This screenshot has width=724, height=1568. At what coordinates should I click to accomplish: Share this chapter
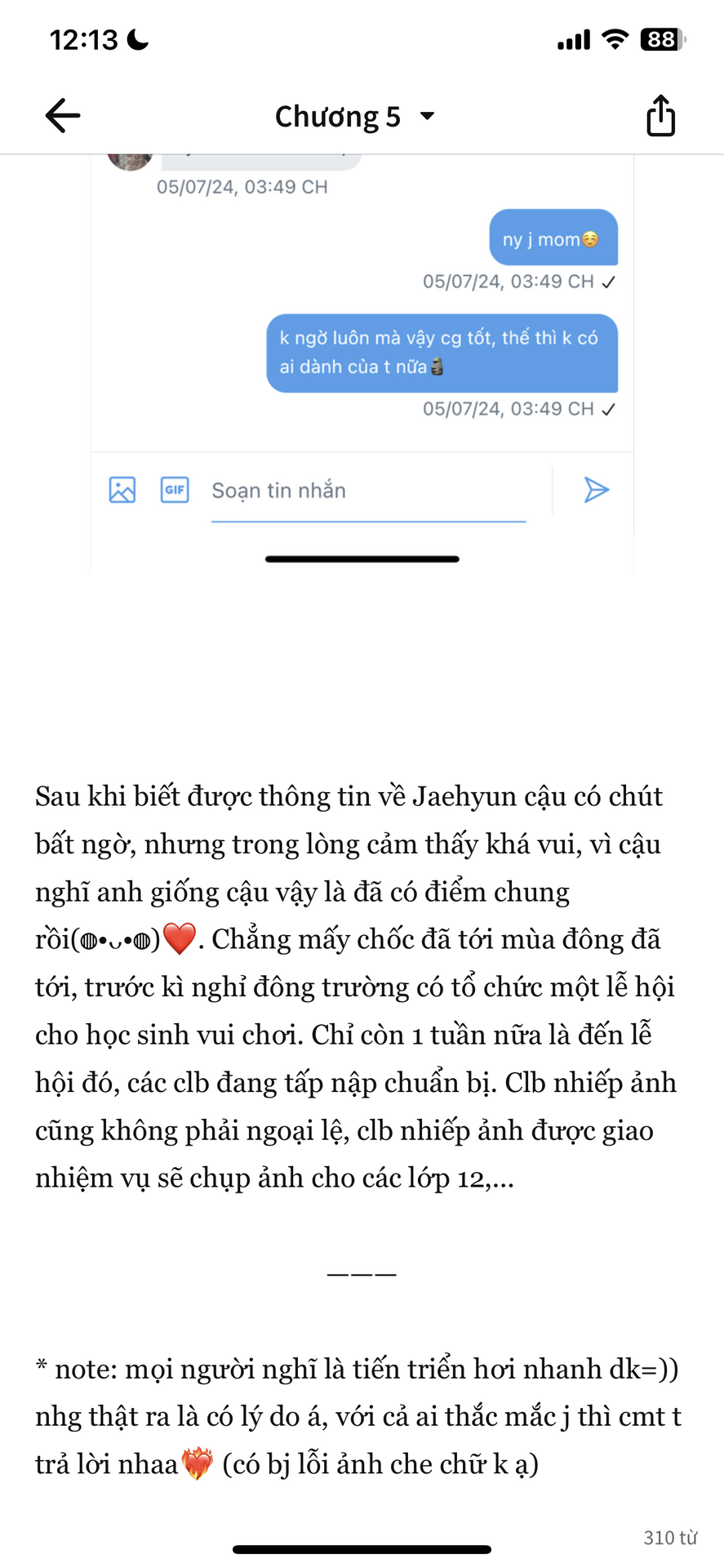(x=660, y=115)
